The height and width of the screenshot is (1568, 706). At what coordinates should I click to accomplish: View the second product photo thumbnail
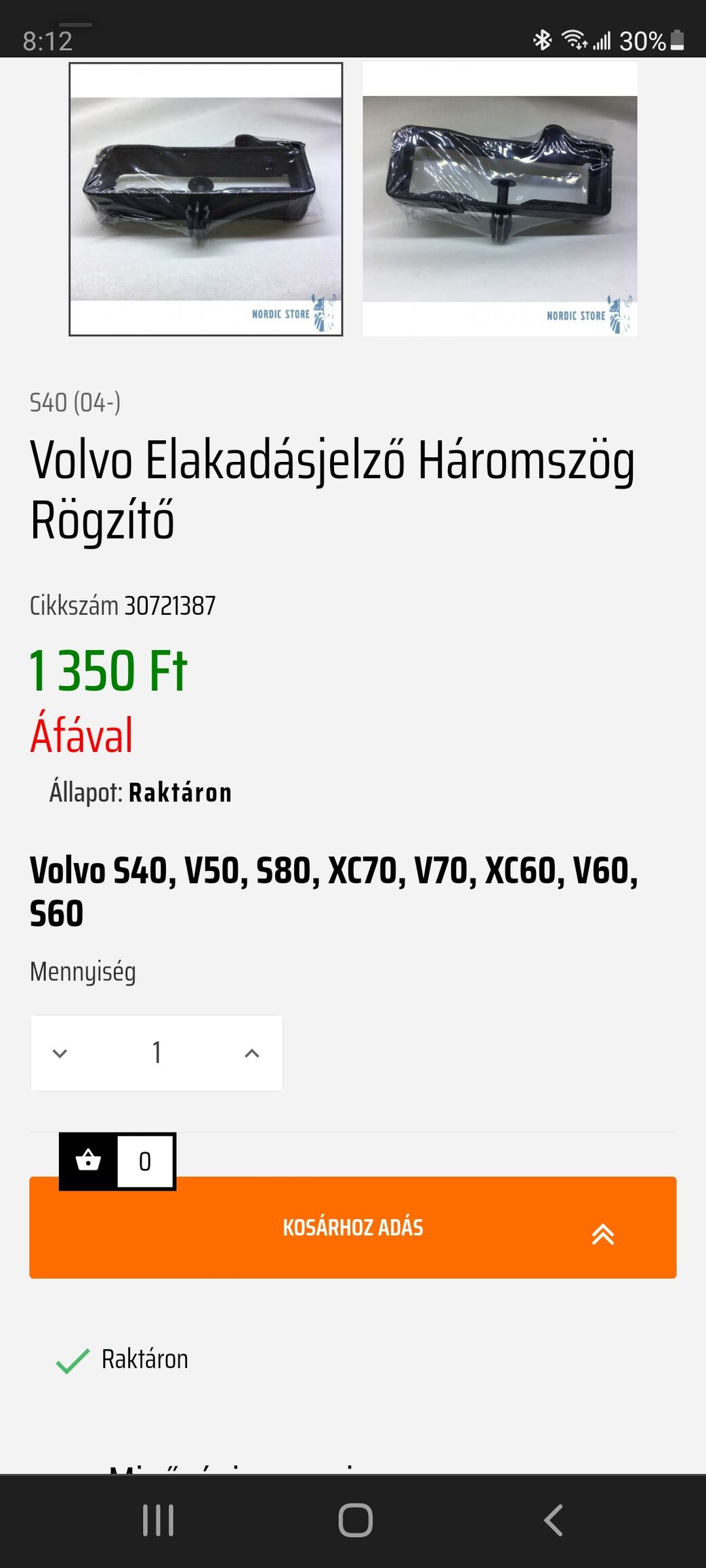click(x=500, y=199)
